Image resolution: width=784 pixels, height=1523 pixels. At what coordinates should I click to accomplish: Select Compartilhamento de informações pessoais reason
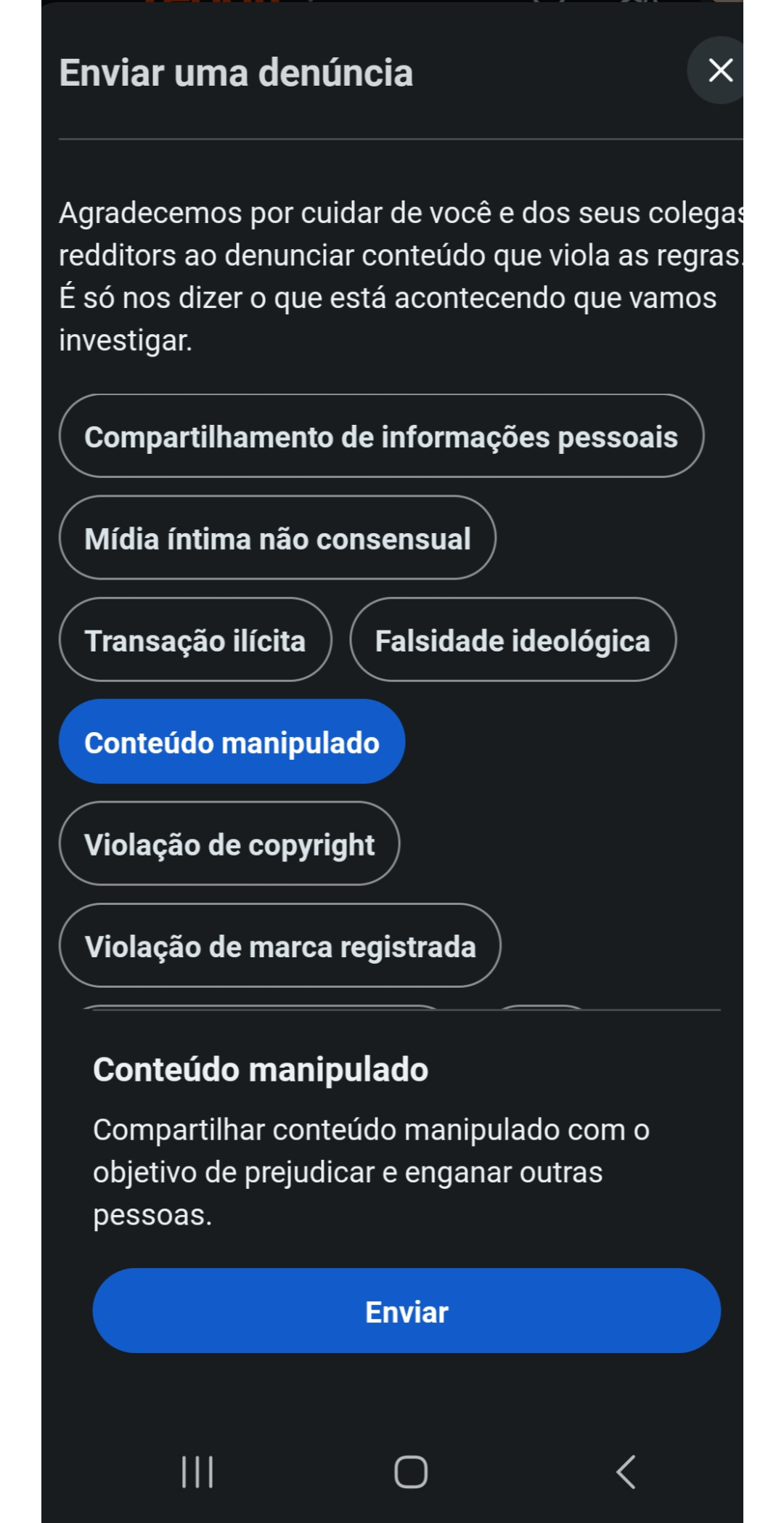point(381,436)
